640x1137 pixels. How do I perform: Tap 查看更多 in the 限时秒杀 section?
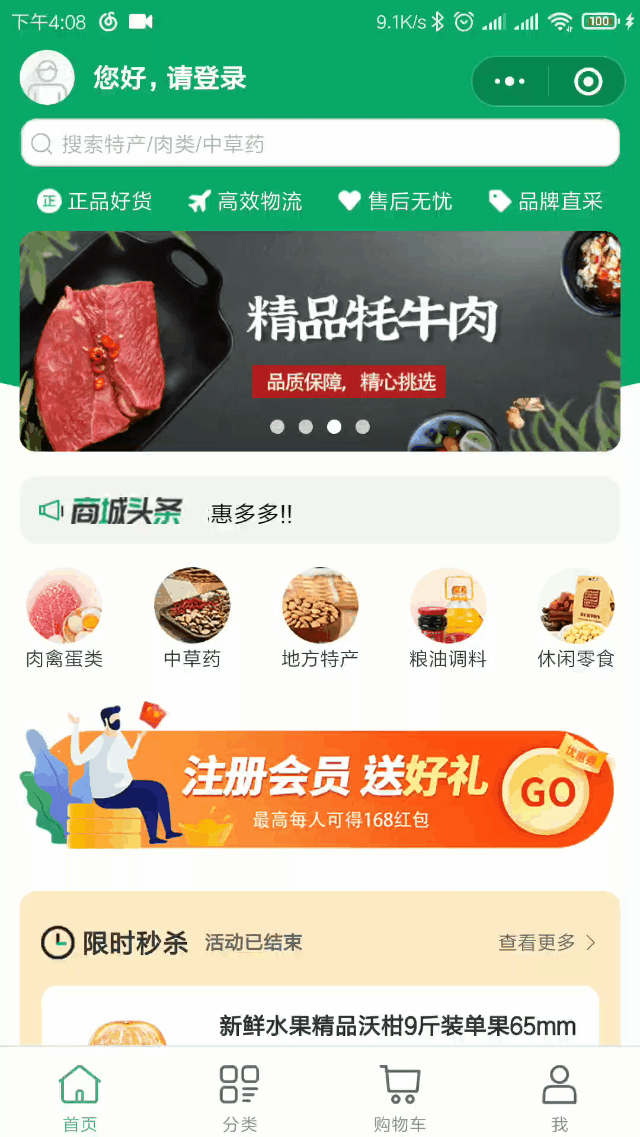pos(547,942)
